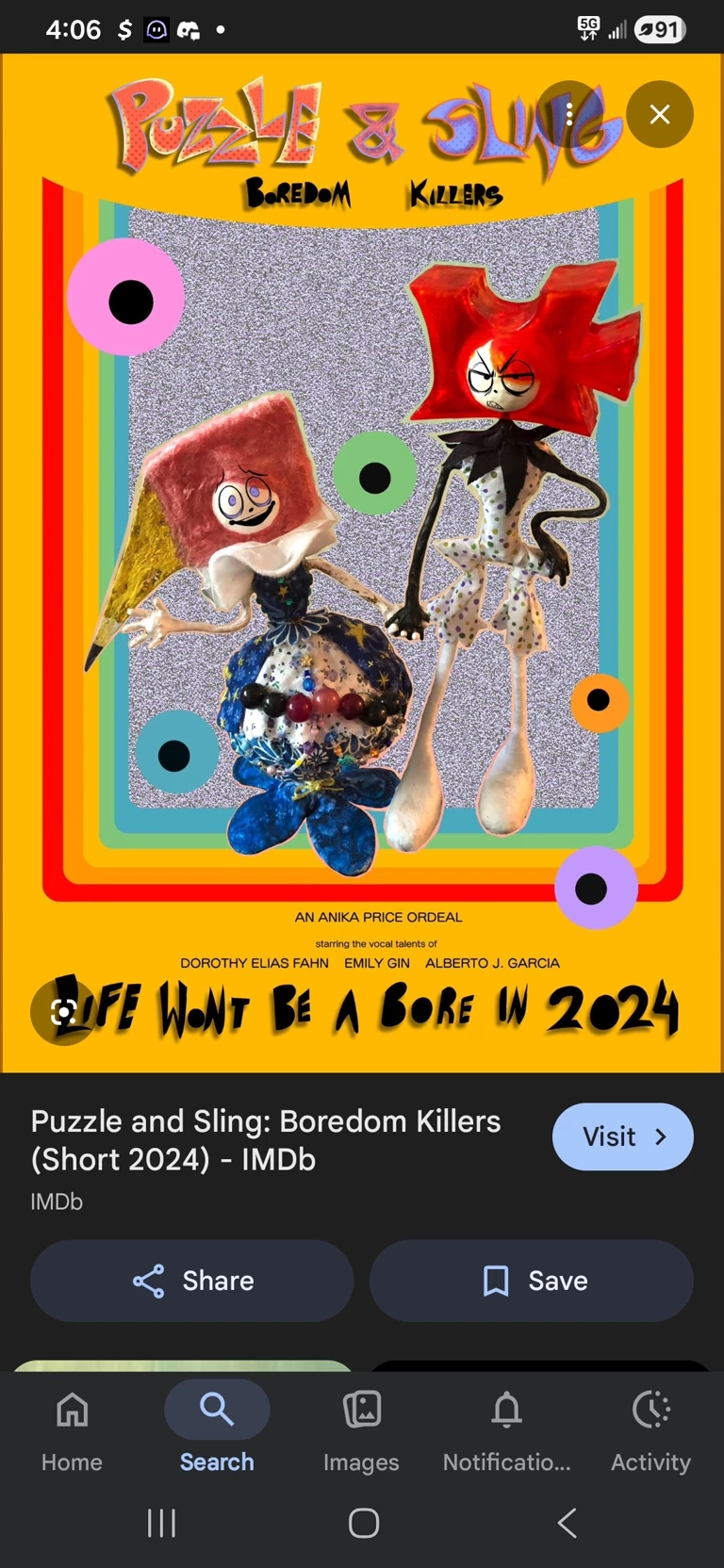The height and width of the screenshot is (1568, 724).
Task: Search this image with Google Lens
Action: pos(63,1012)
